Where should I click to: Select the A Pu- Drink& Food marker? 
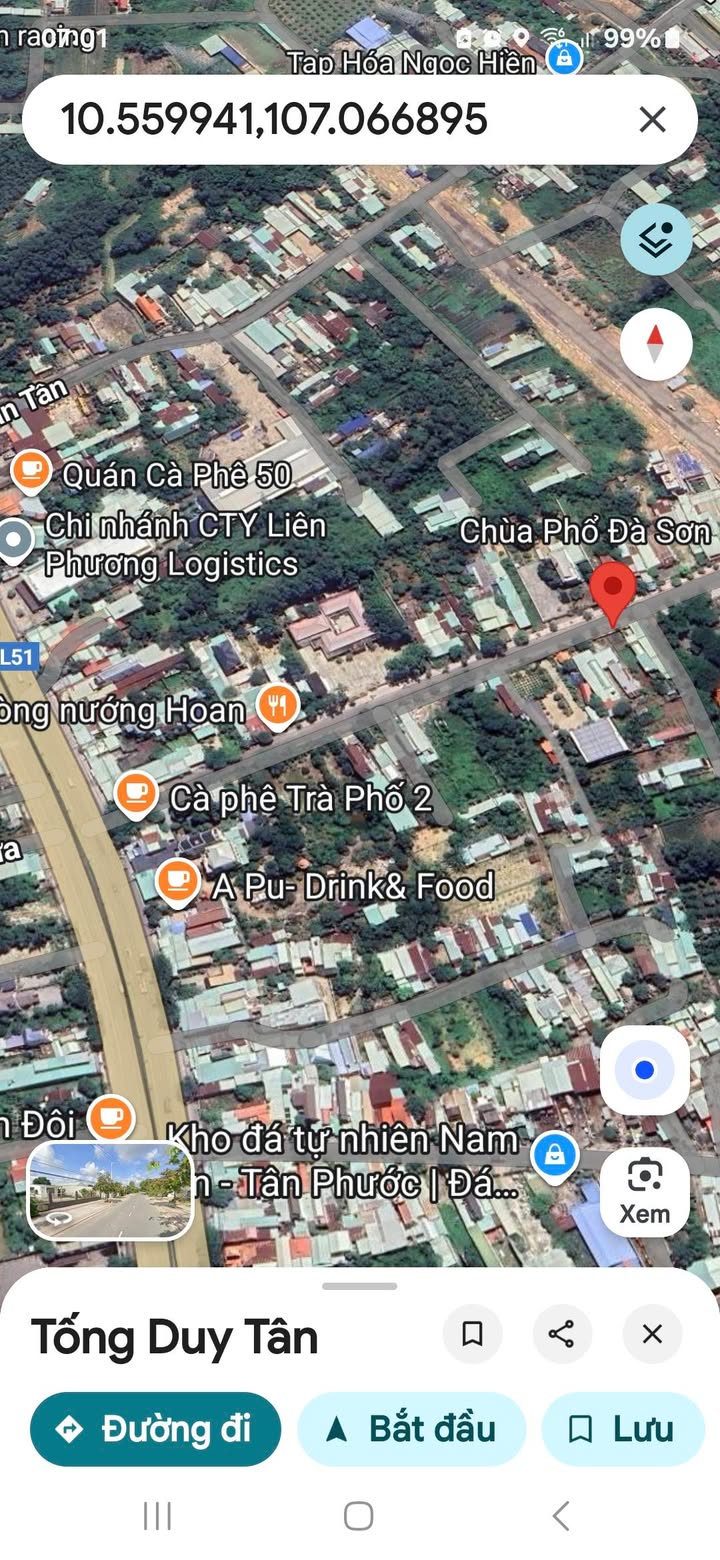[177, 882]
